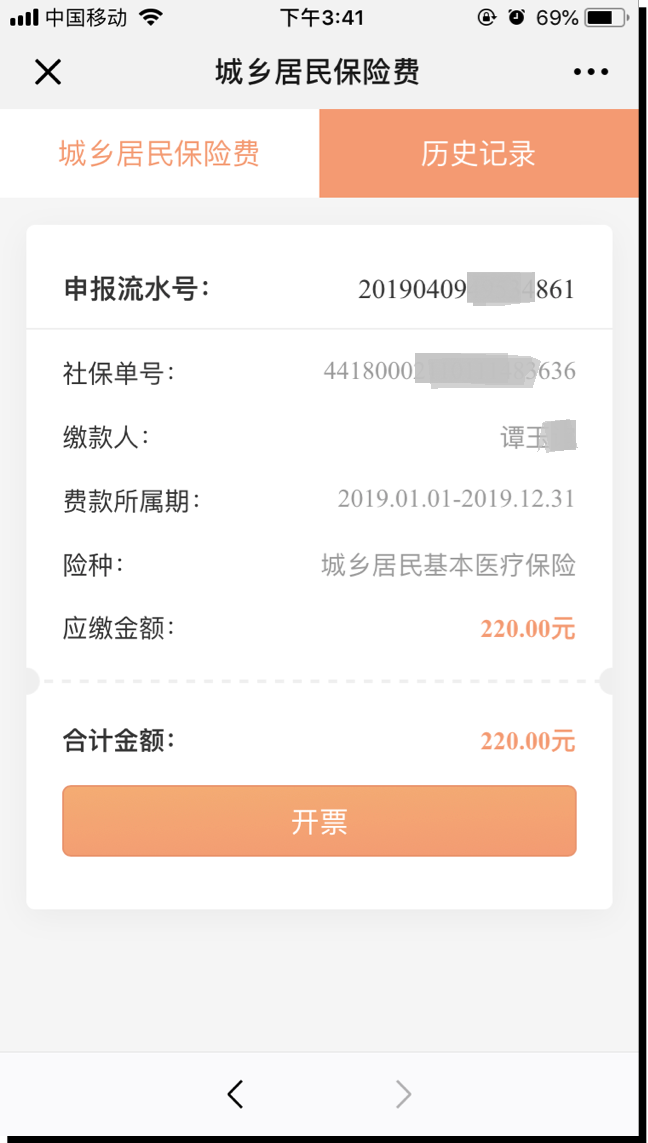Close the page with the X icon

[x=48, y=72]
